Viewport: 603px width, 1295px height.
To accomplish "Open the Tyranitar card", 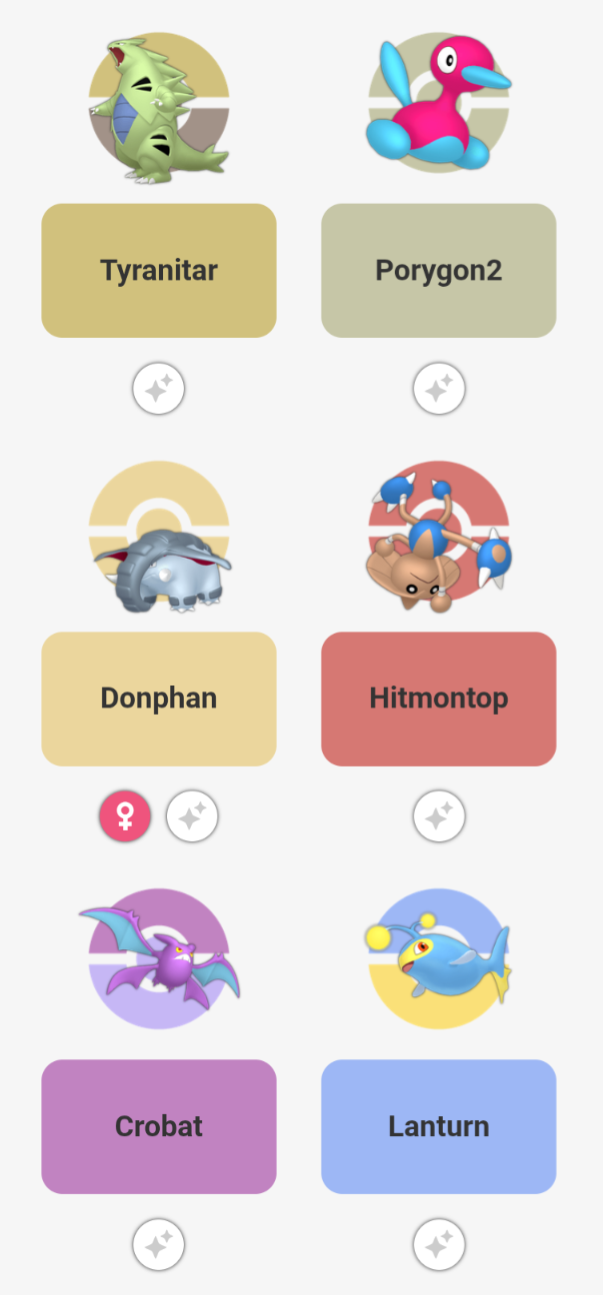I will point(158,270).
